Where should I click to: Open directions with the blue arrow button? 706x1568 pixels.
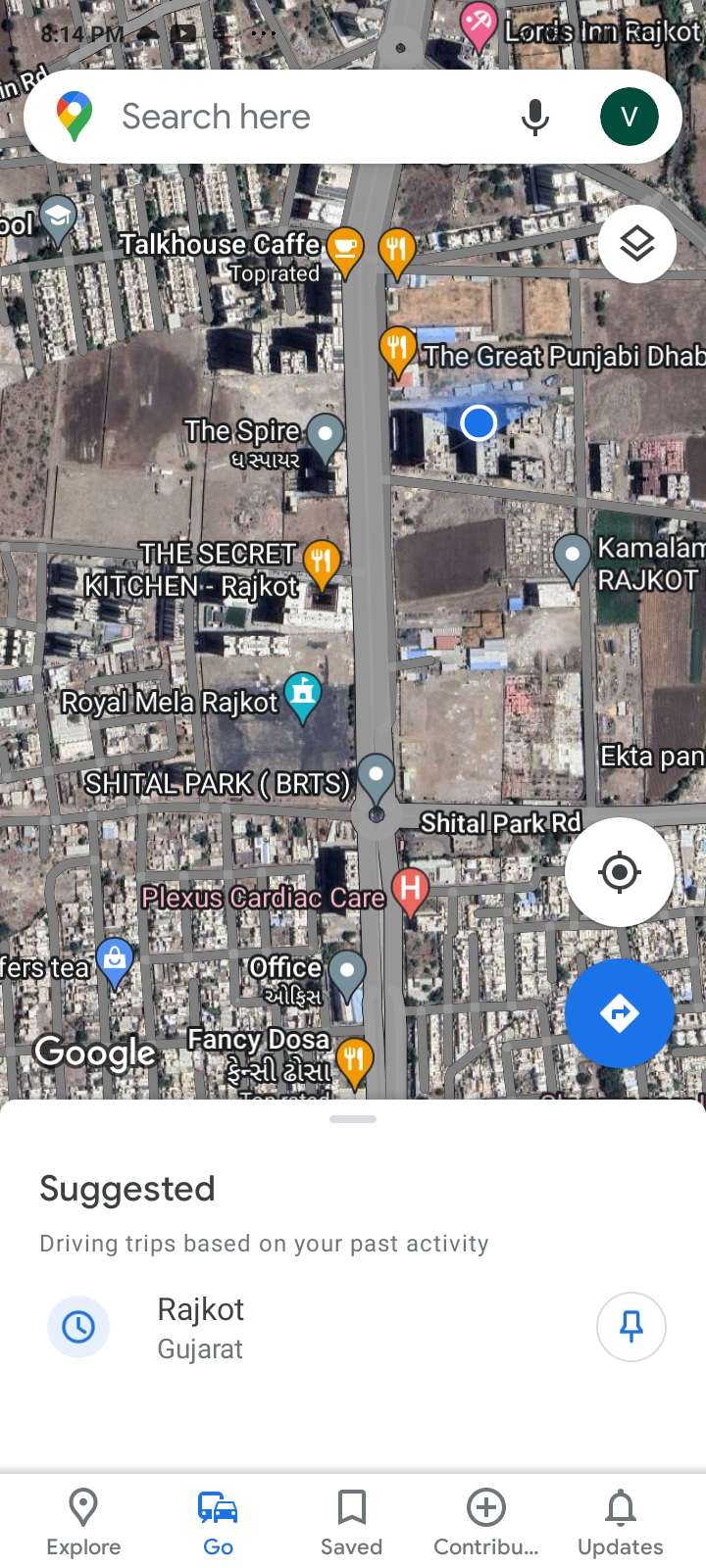coord(619,1012)
